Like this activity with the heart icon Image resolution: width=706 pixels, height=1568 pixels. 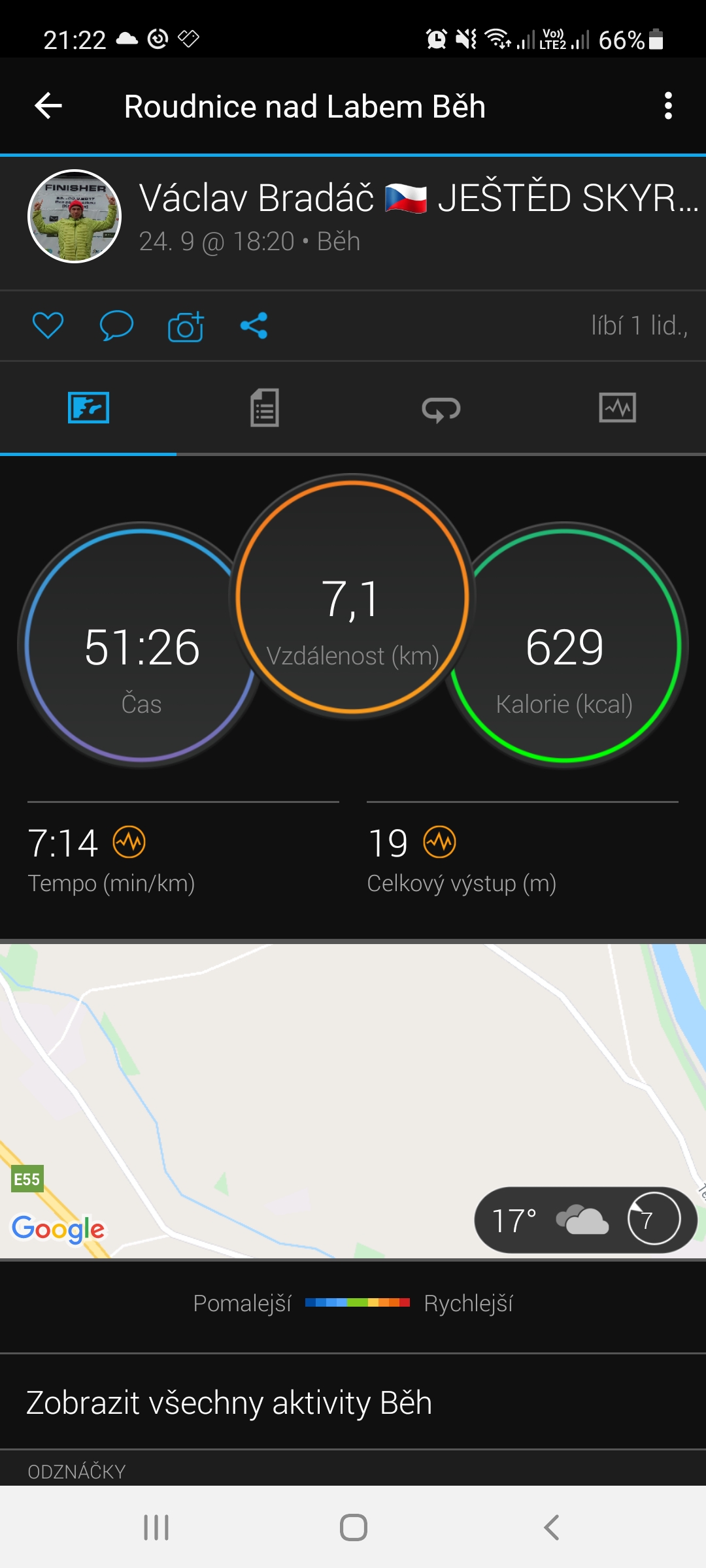click(48, 325)
